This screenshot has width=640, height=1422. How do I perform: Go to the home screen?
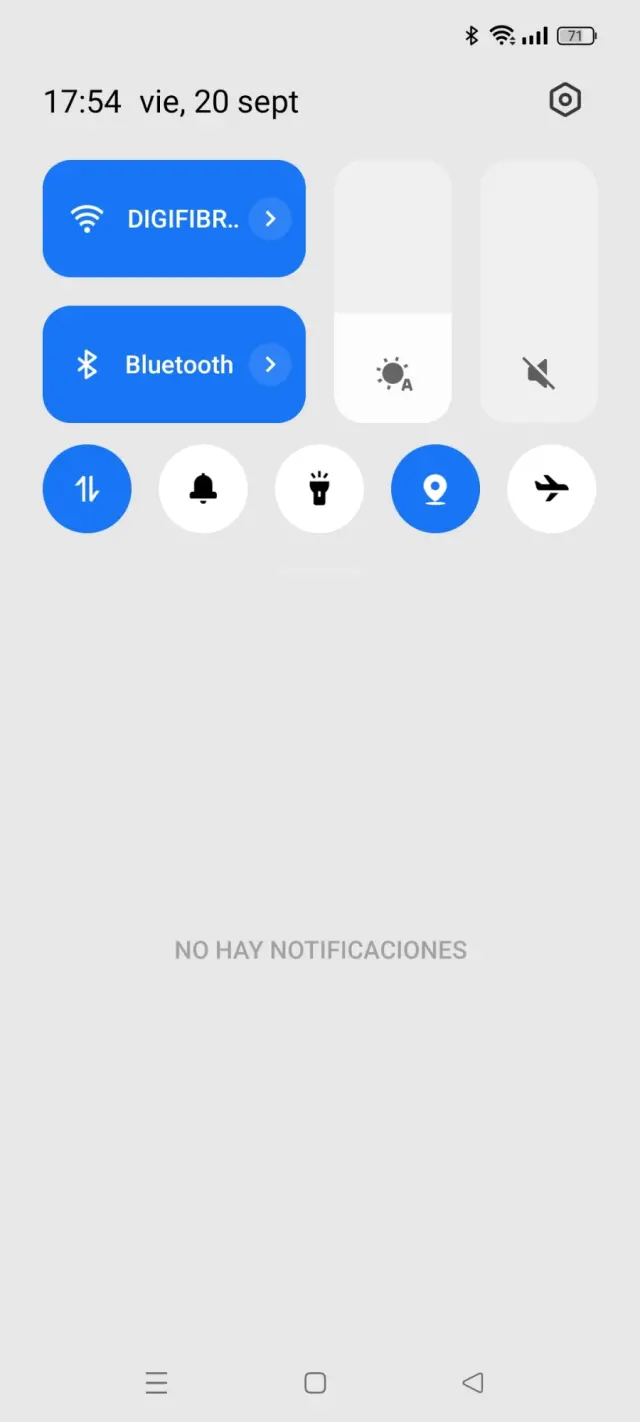(315, 1383)
